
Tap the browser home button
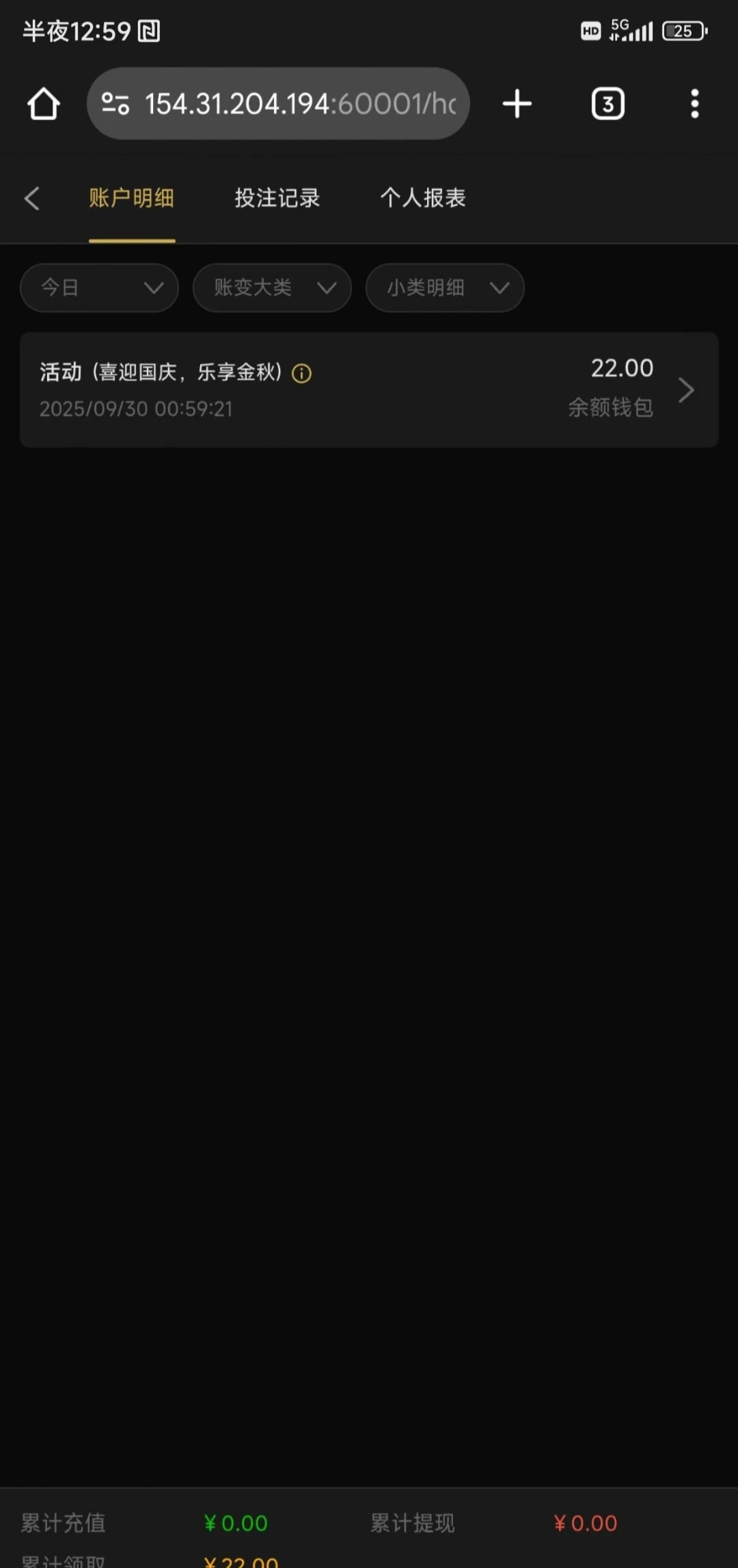[x=44, y=104]
